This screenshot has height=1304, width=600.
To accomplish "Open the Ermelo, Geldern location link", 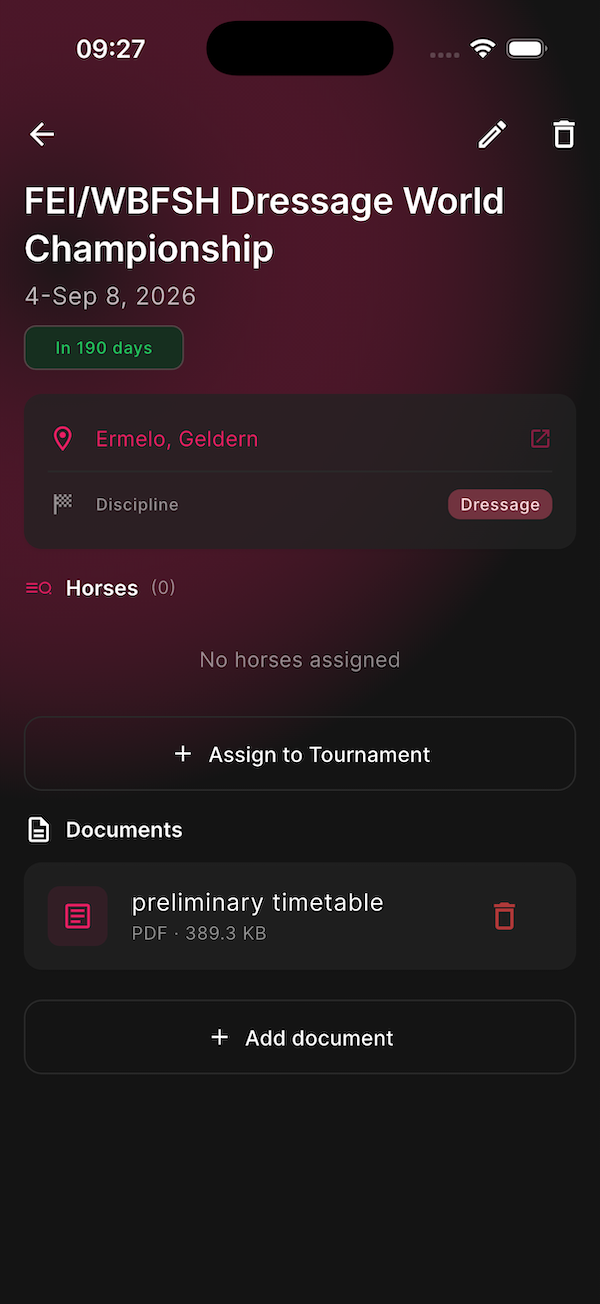I will tap(177, 439).
